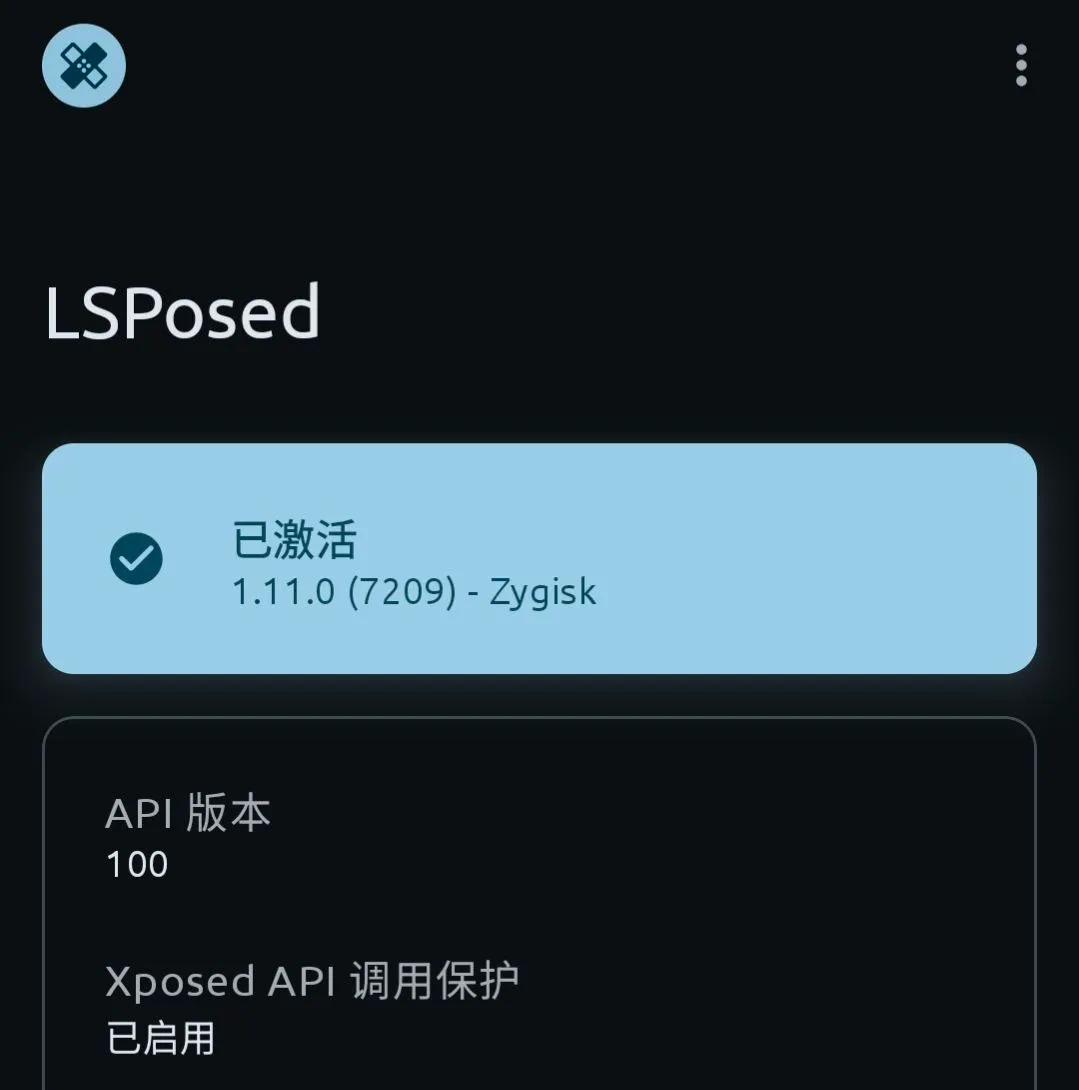Open the 已激活 status card
The height and width of the screenshot is (1090, 1079).
tap(539, 558)
